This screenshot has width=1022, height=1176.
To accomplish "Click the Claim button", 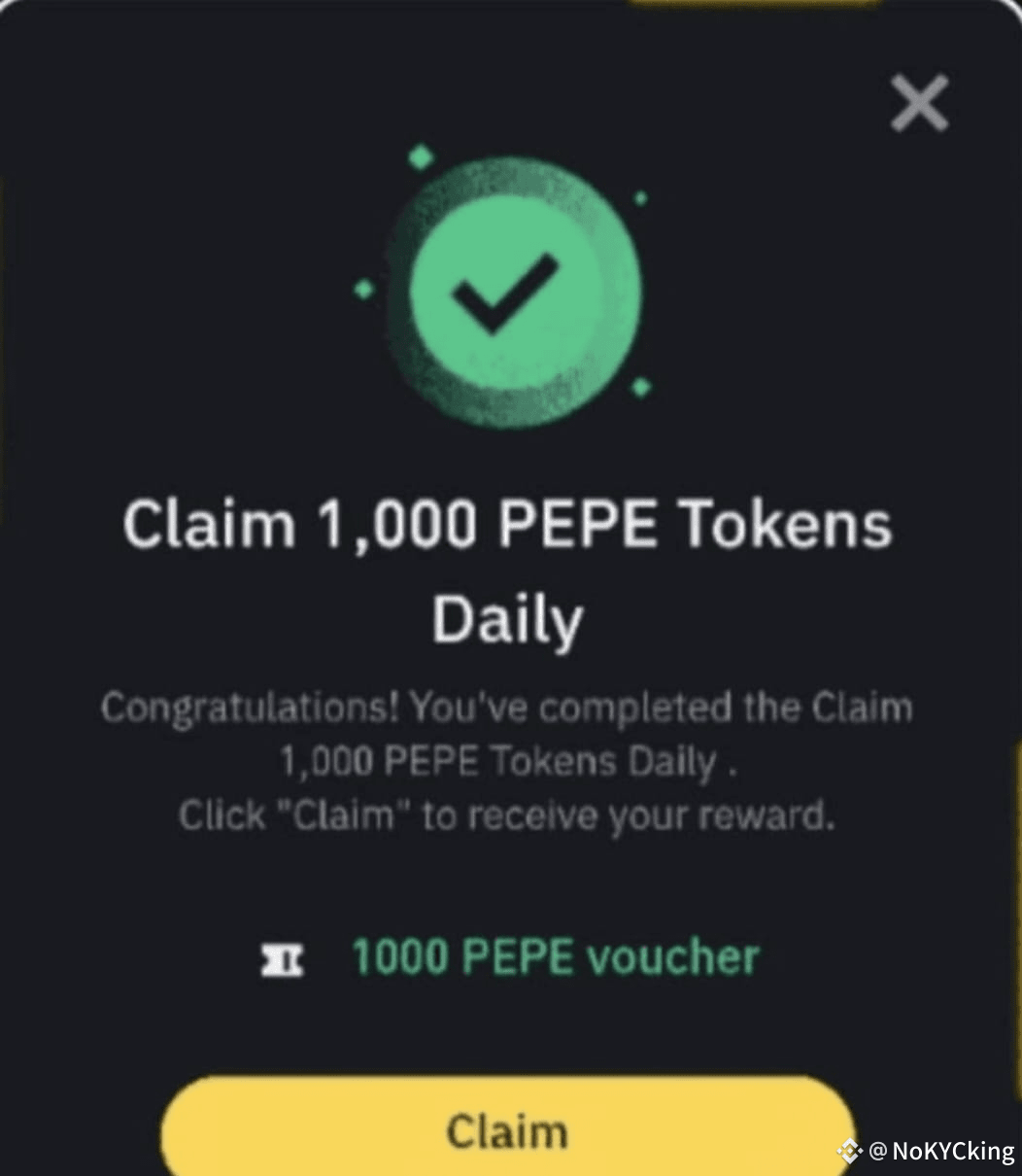I will pos(508,1129).
